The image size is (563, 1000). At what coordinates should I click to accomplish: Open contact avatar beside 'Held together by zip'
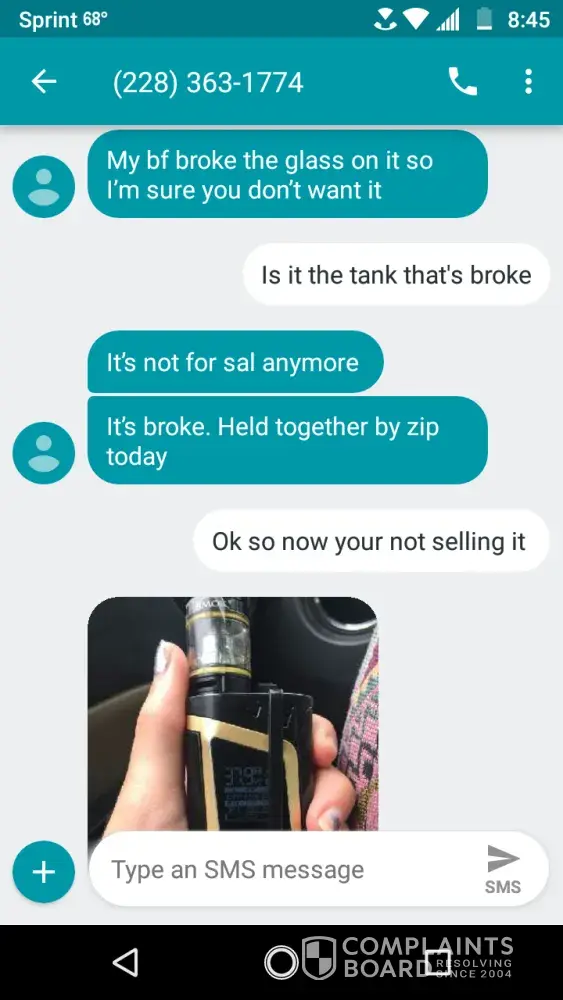tap(43, 453)
